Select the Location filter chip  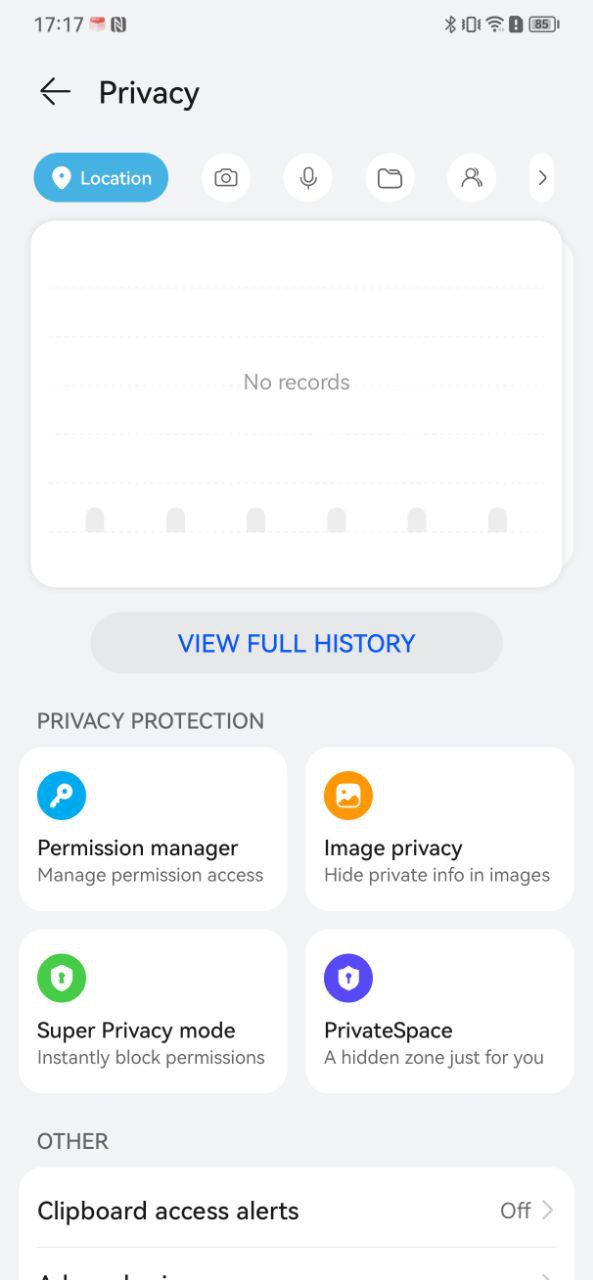pyautogui.click(x=101, y=178)
